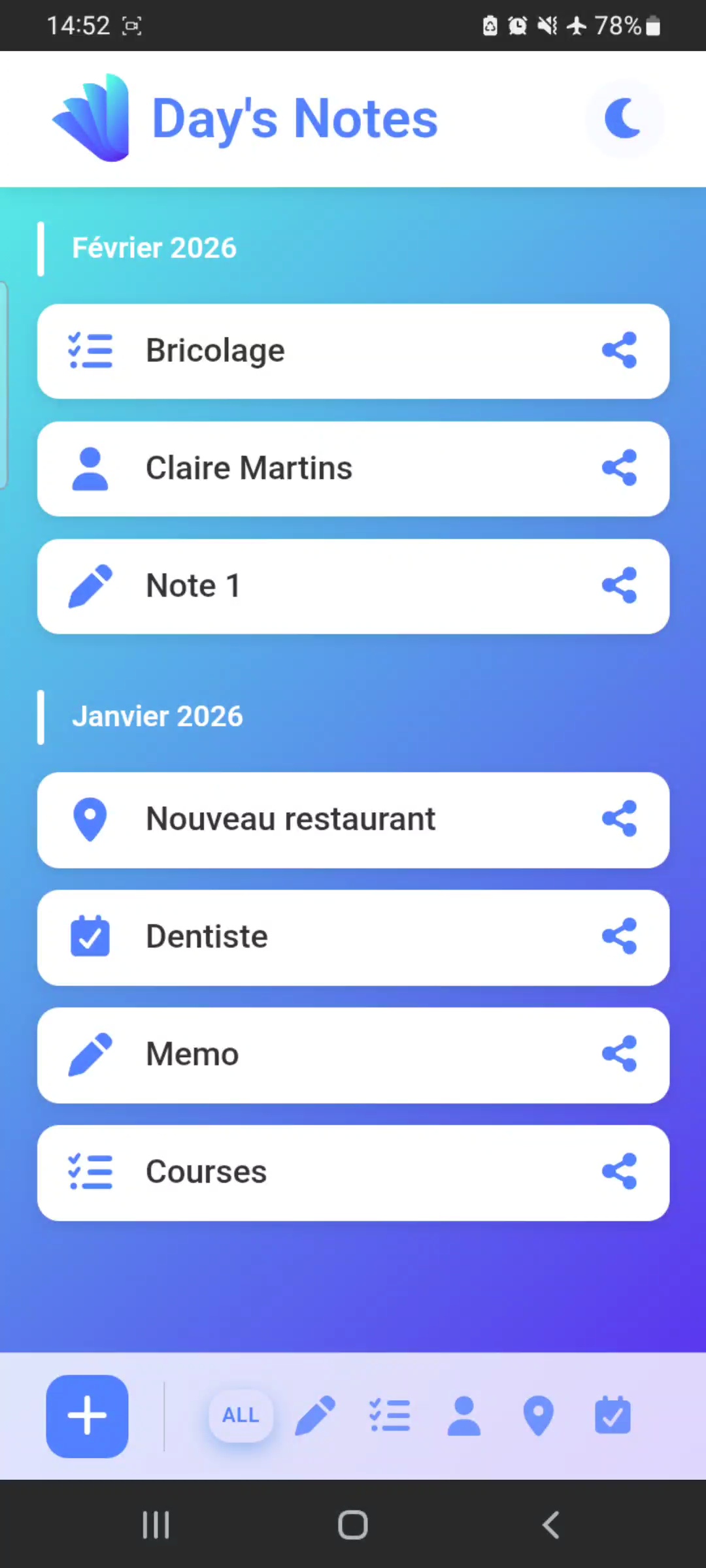706x1568 pixels.
Task: Select the pencil filter in bottom bar
Action: (x=315, y=1414)
